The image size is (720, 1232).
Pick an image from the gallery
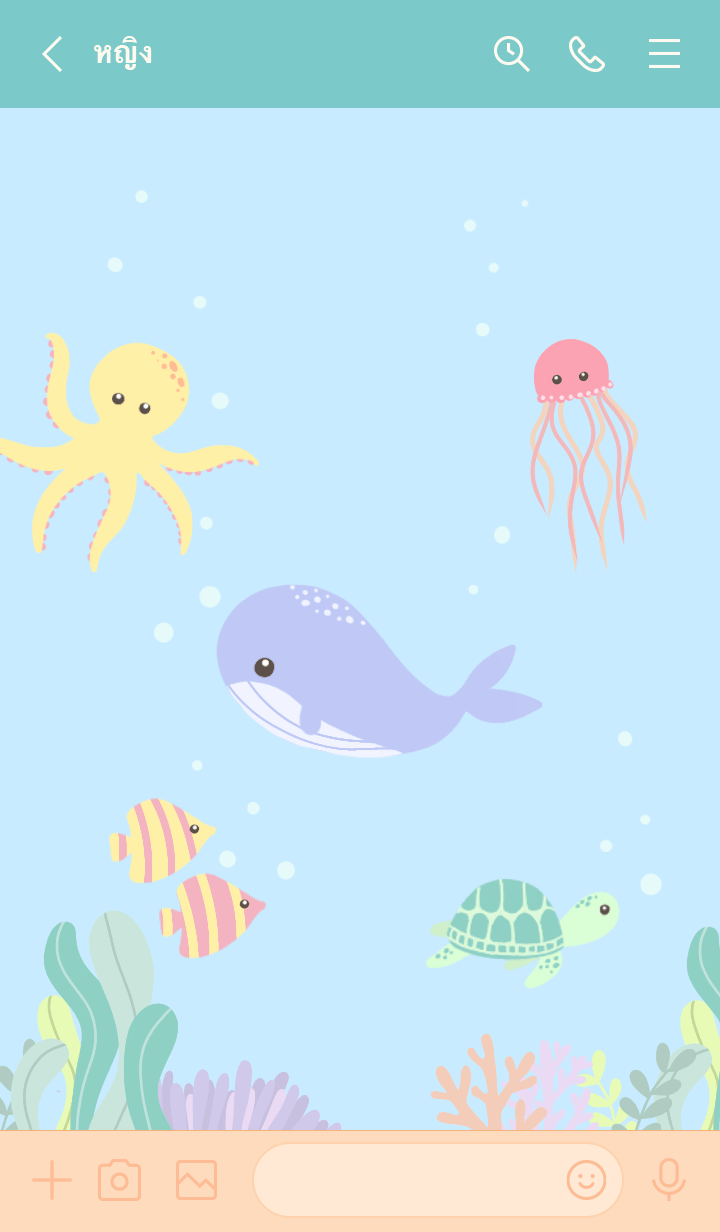tap(196, 1180)
